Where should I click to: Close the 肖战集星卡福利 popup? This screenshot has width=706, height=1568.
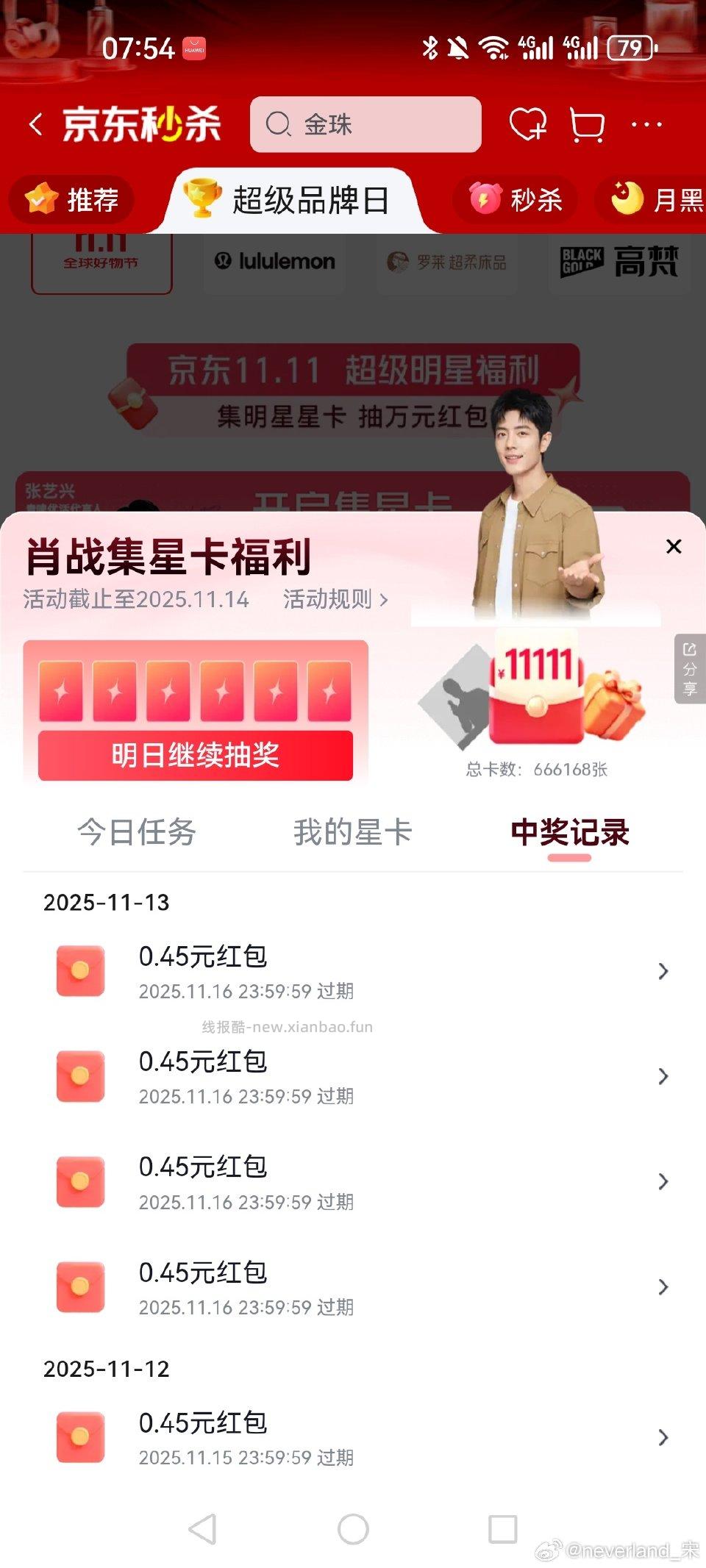coord(674,546)
